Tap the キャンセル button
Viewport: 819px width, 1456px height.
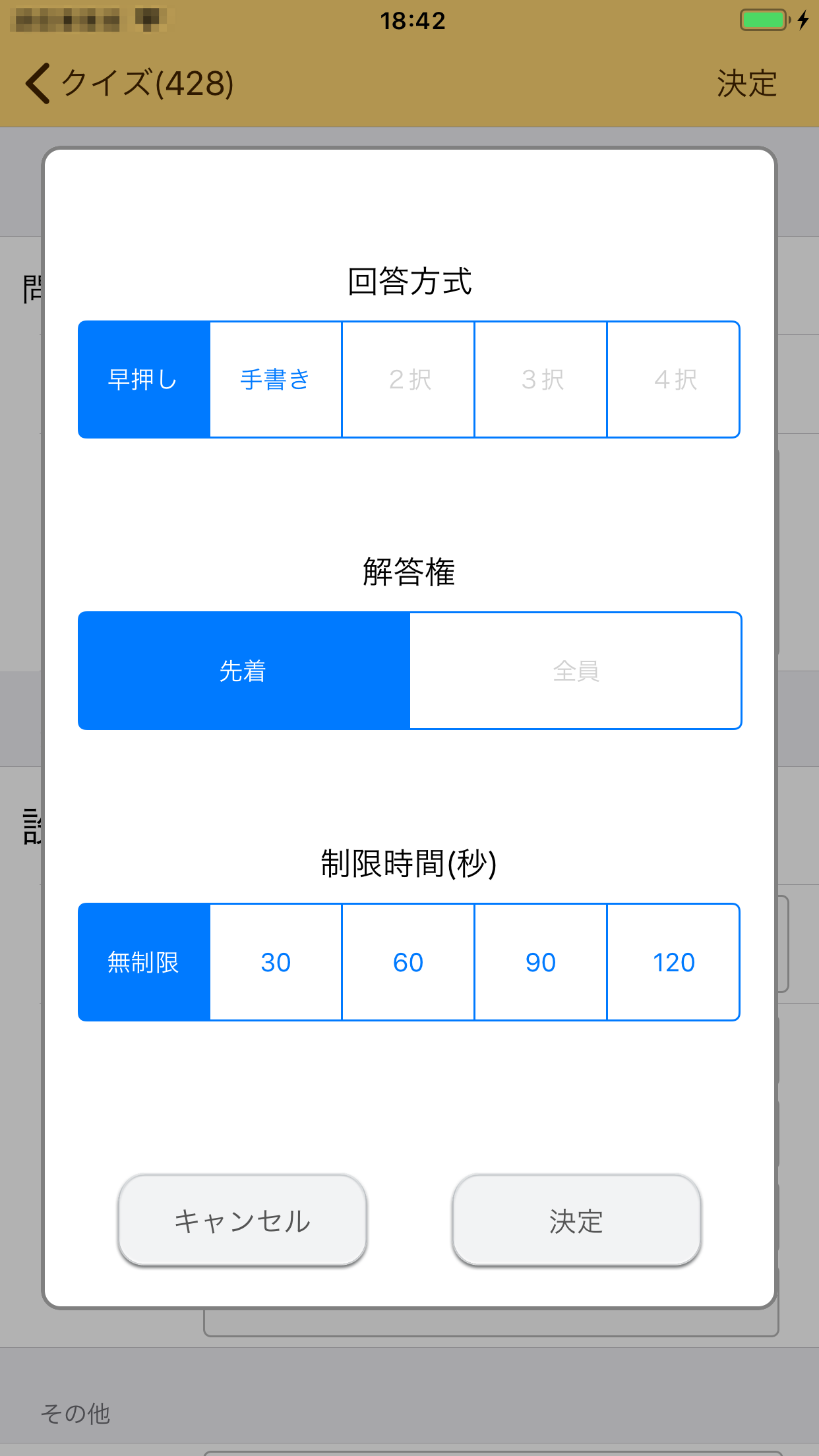[x=243, y=1220]
